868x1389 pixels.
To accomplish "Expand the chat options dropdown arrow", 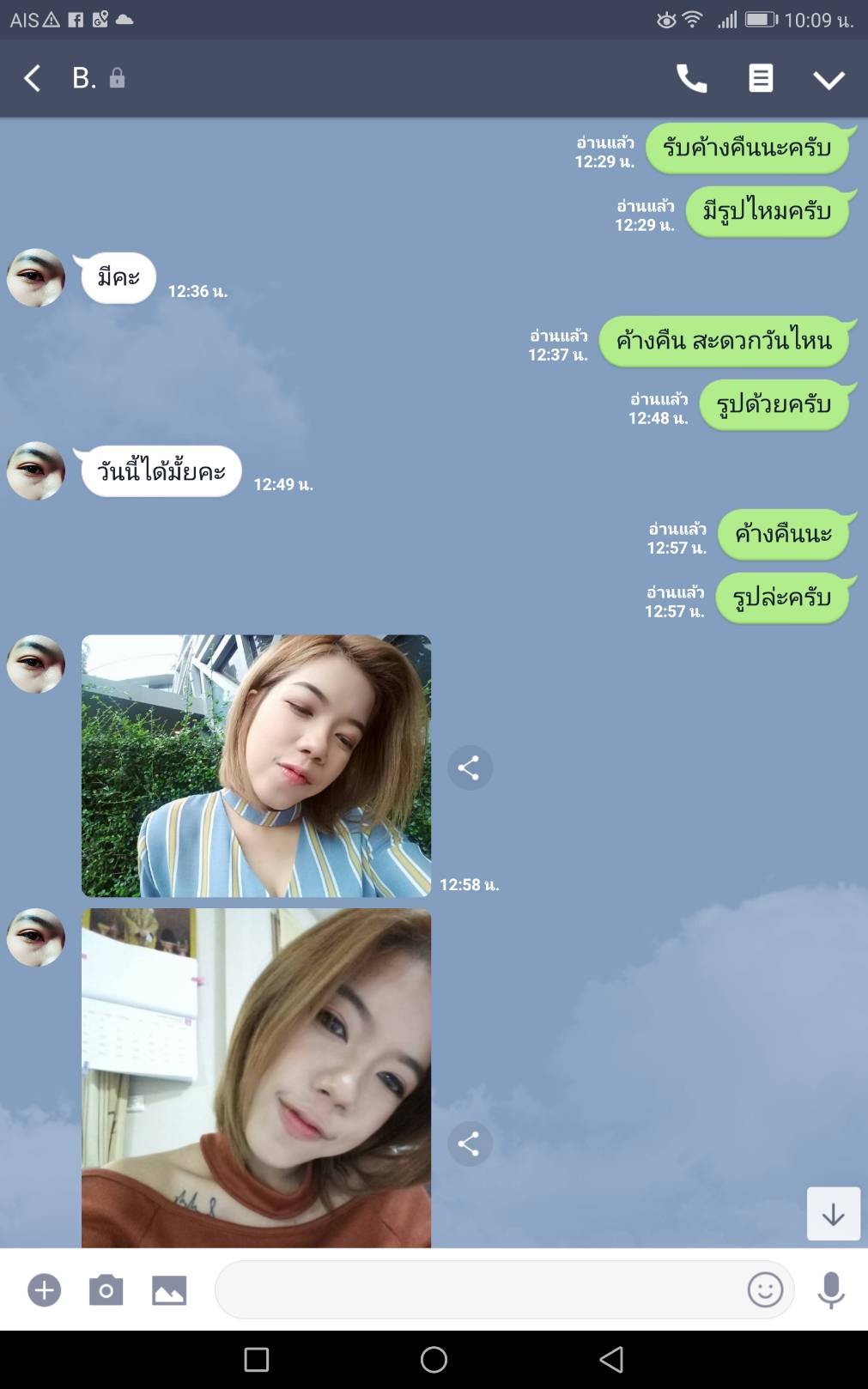I will point(829,80).
